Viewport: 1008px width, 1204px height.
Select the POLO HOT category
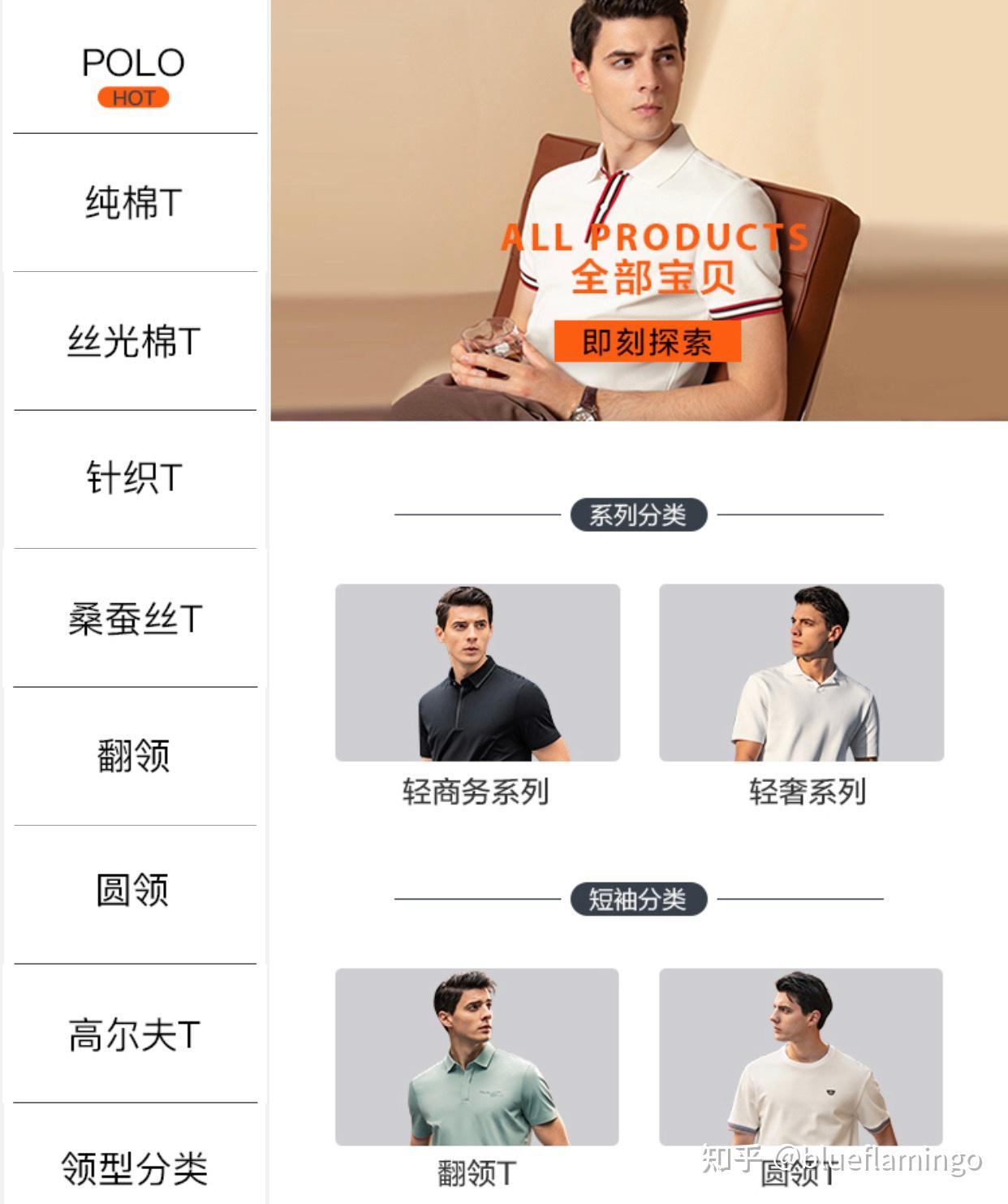click(133, 75)
